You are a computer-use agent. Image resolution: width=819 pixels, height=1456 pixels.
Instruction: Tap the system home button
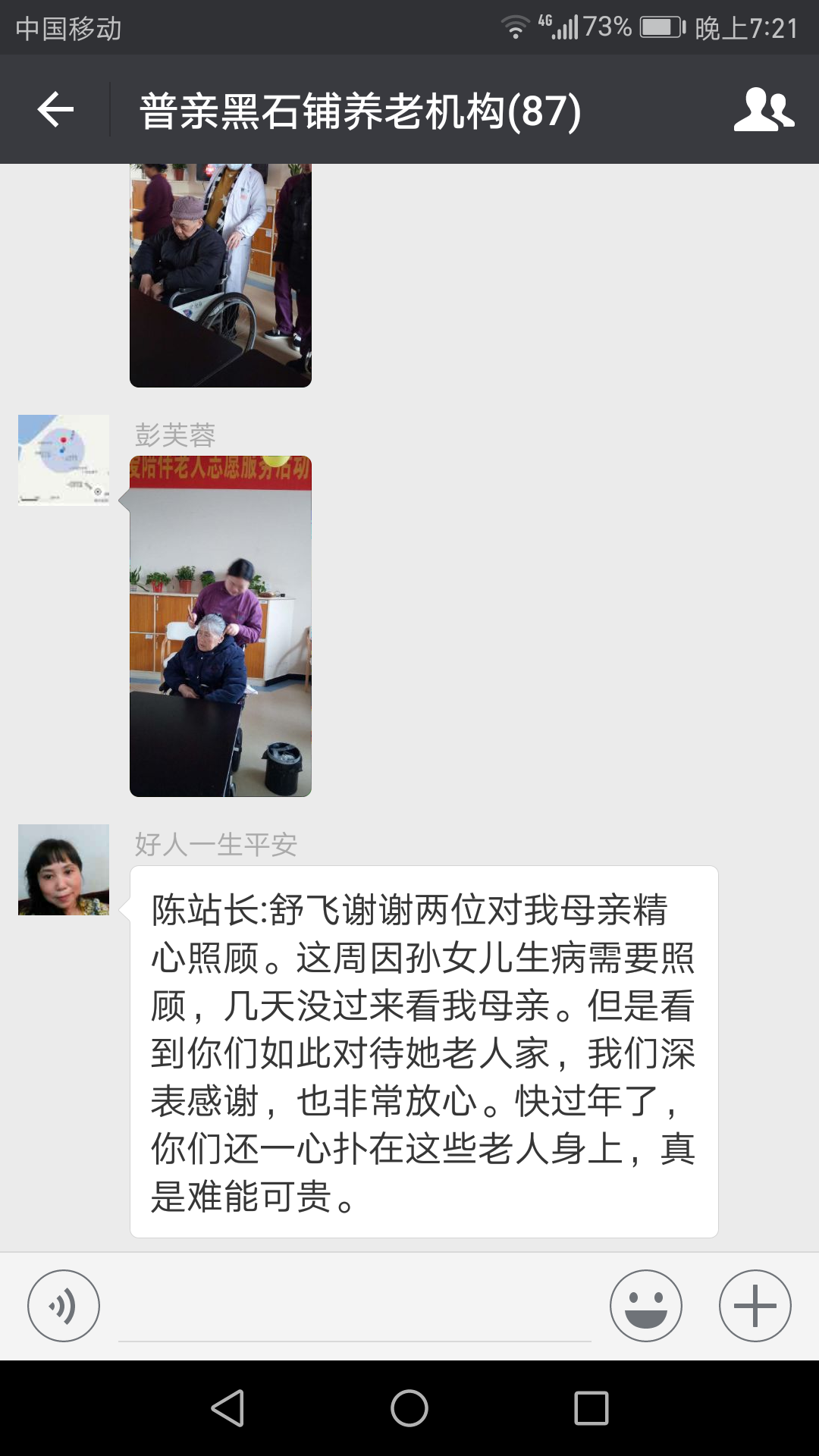pos(409,1408)
